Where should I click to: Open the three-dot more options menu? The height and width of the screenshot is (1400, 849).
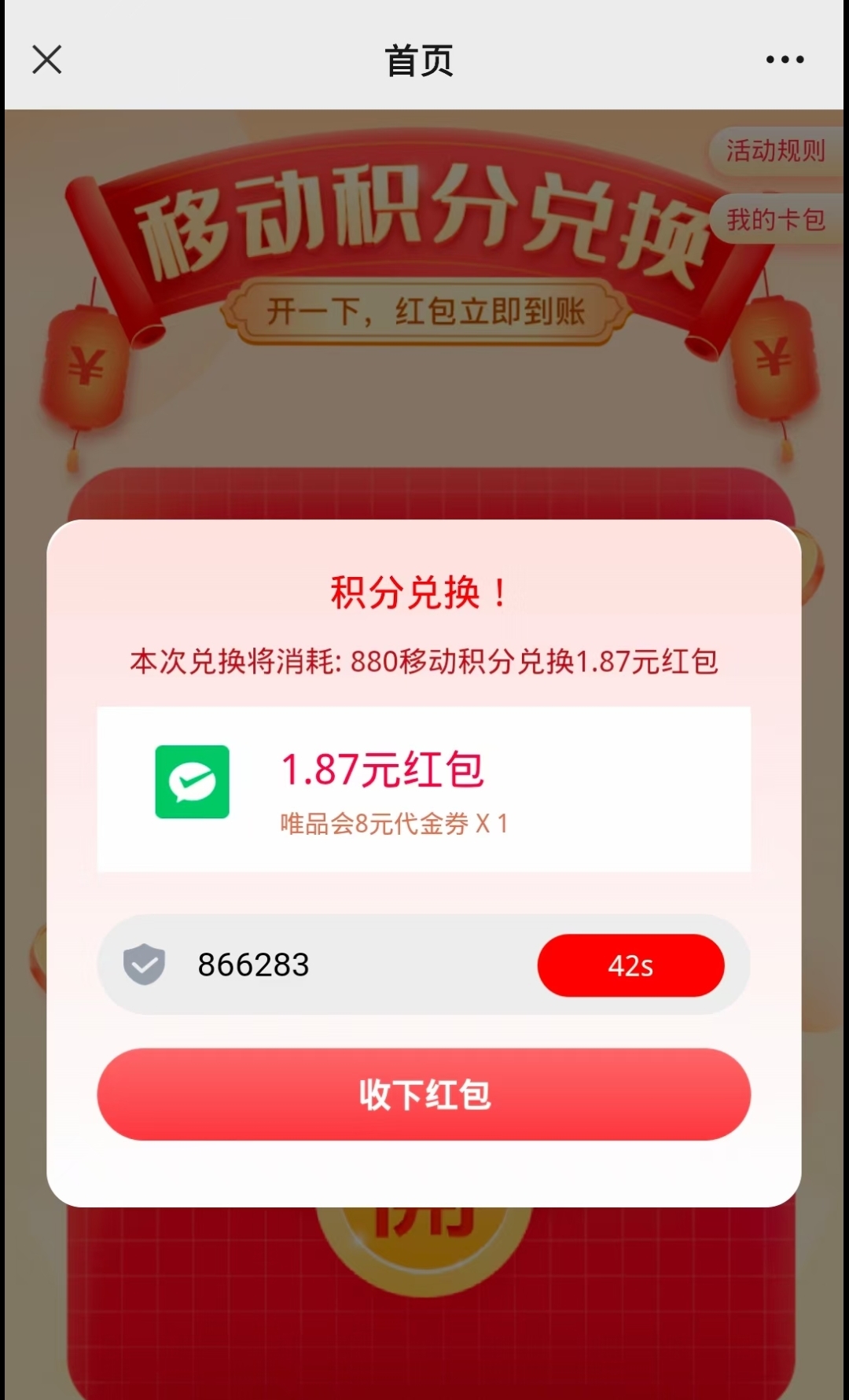pyautogui.click(x=785, y=60)
